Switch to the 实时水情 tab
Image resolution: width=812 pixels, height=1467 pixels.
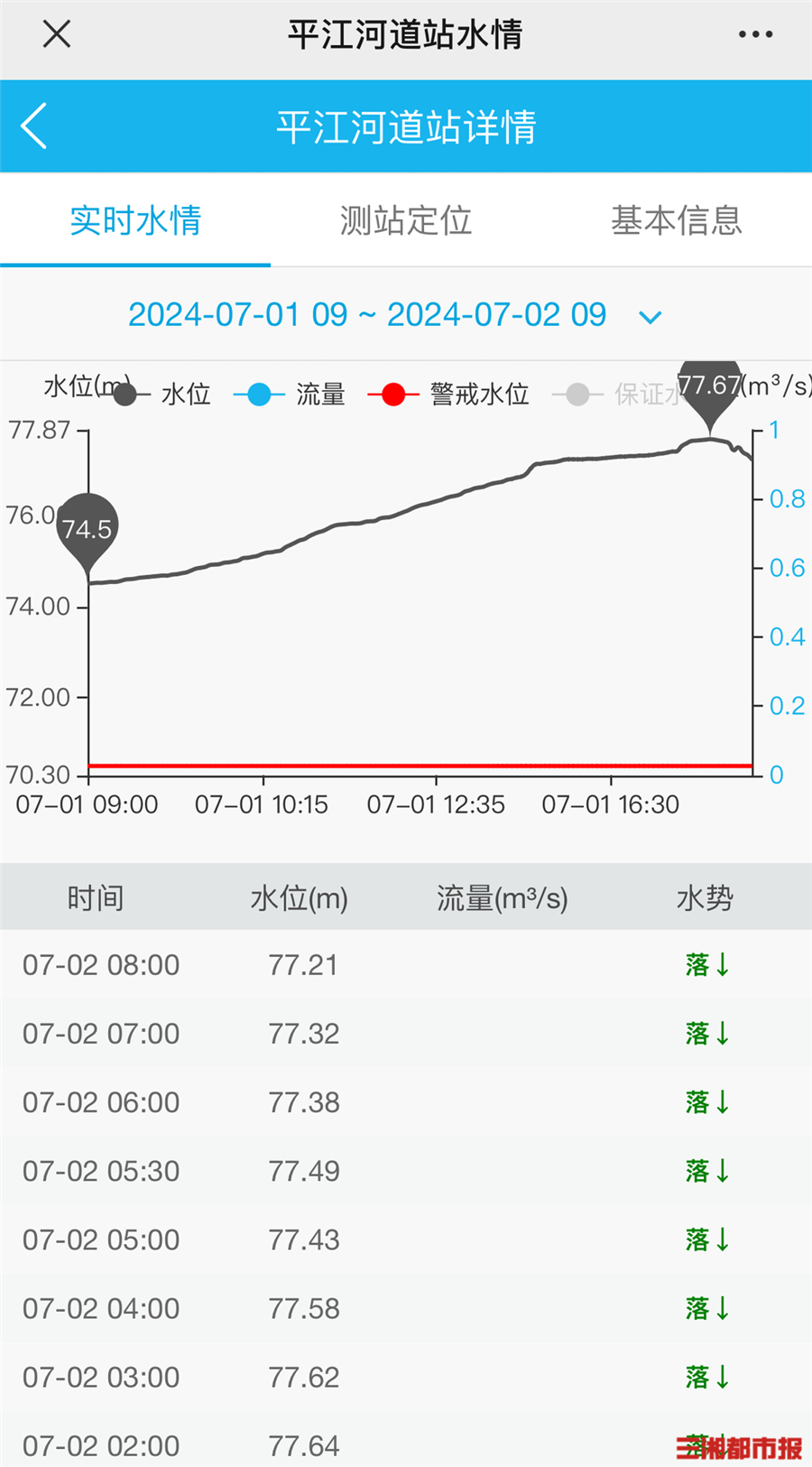click(x=135, y=221)
